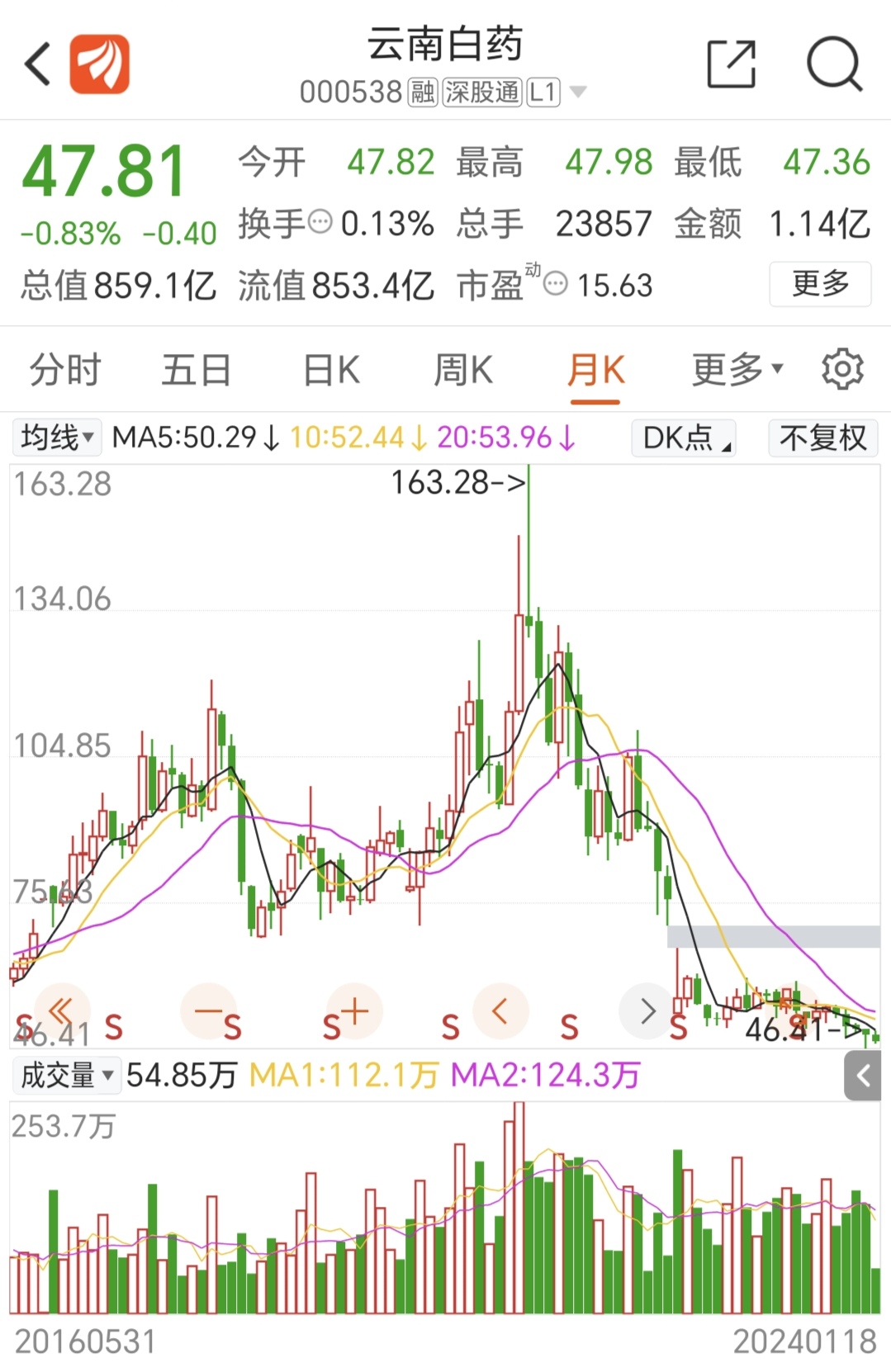The height and width of the screenshot is (1372, 891).
Task: Expand the side panel gray arrow tab
Action: 863,1076
